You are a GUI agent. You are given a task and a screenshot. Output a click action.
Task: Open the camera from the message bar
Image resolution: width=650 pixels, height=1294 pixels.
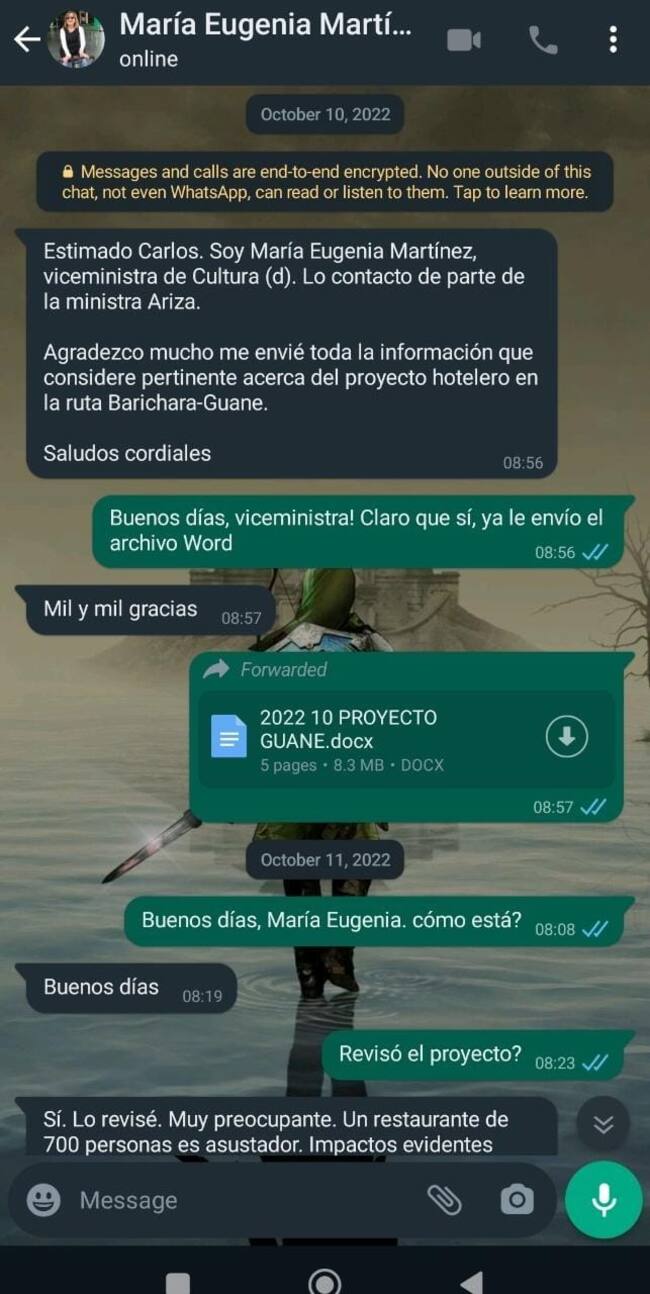[x=516, y=1200]
